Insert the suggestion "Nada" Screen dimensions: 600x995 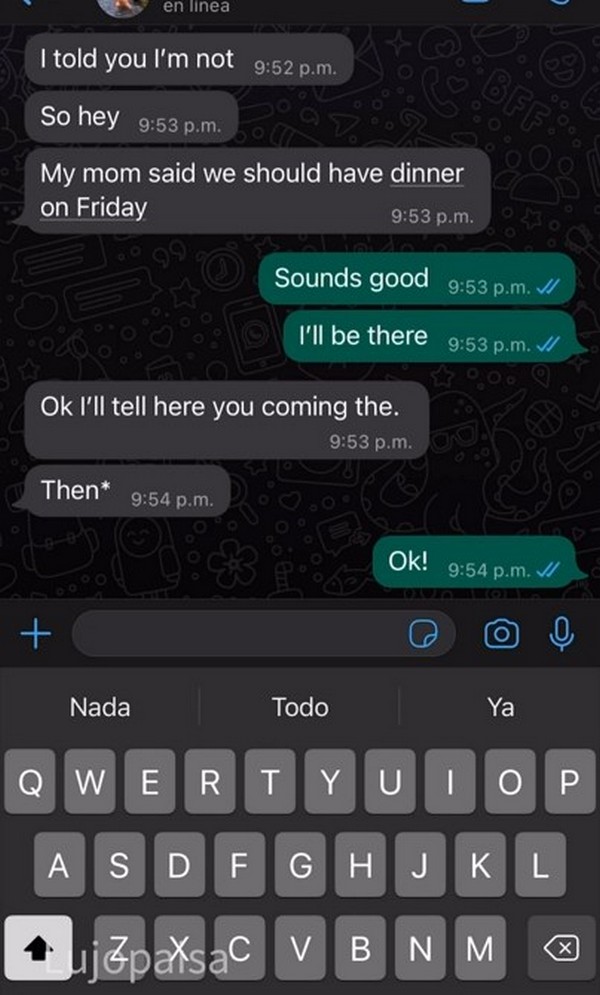[100, 707]
